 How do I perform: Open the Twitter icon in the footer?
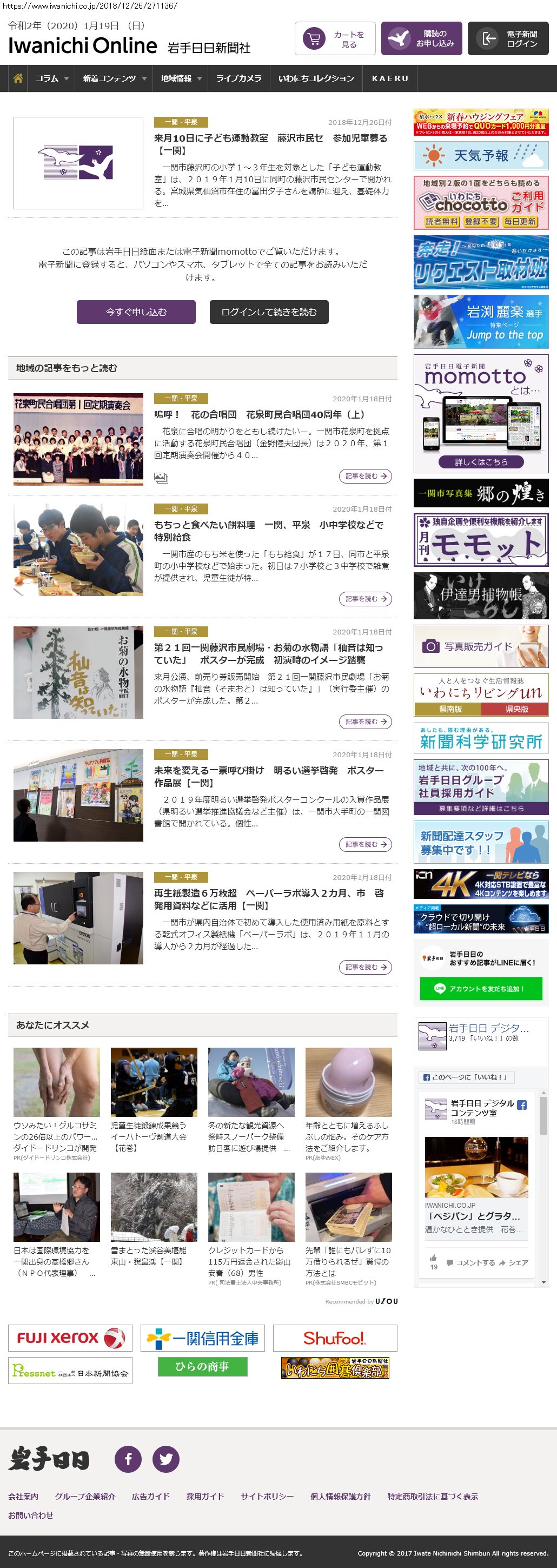(x=165, y=1459)
